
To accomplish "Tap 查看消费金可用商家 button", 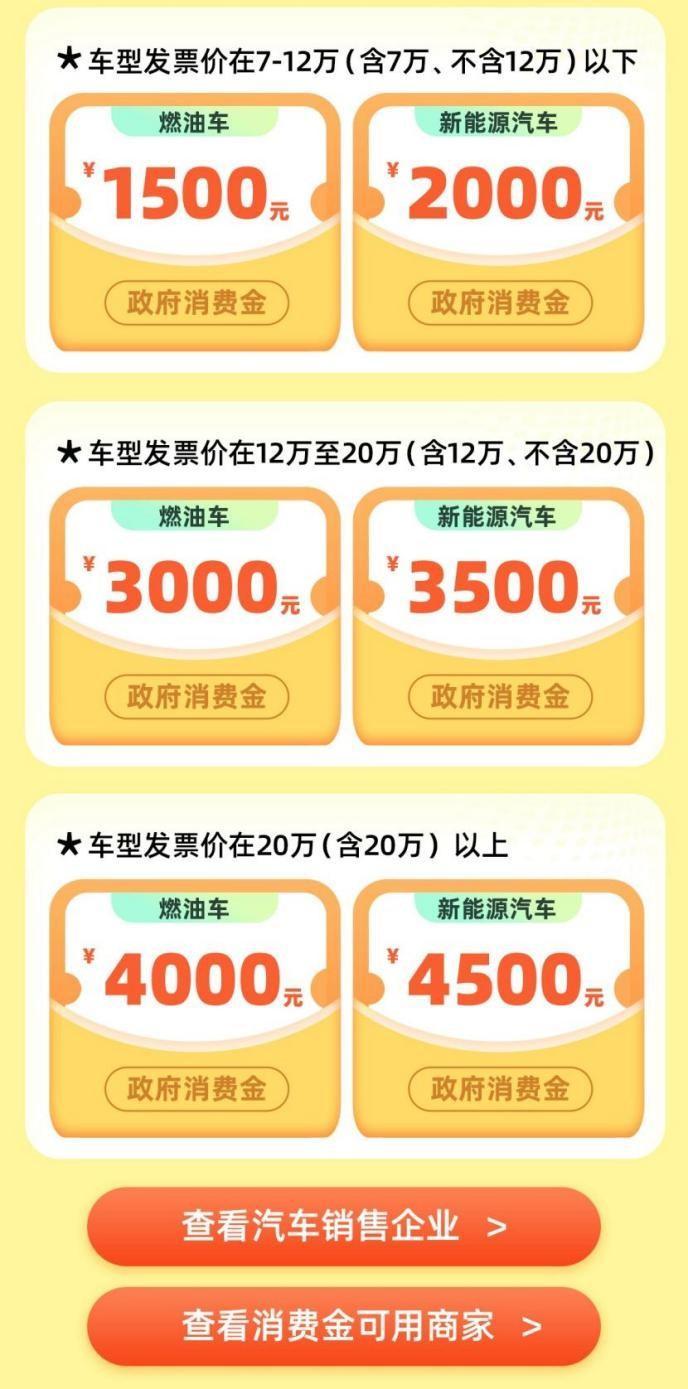I will point(343,1326).
